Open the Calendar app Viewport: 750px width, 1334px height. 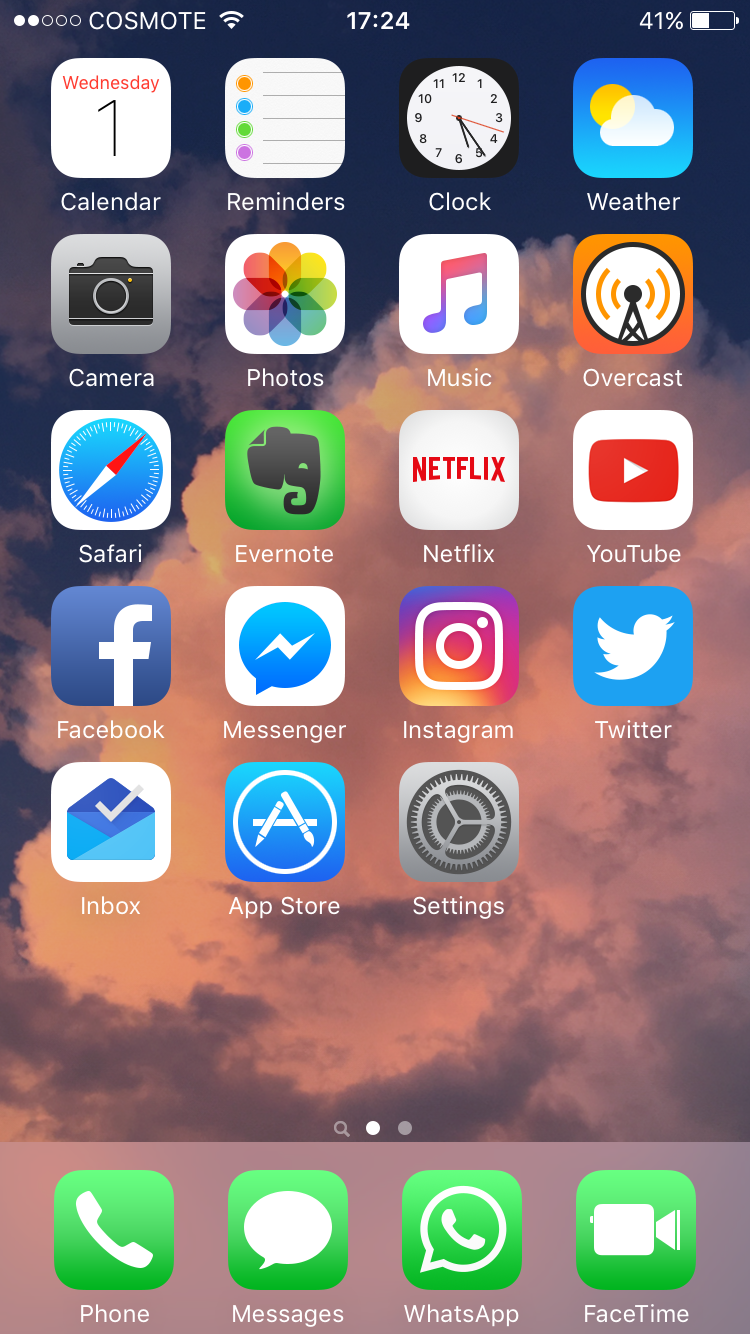point(111,118)
